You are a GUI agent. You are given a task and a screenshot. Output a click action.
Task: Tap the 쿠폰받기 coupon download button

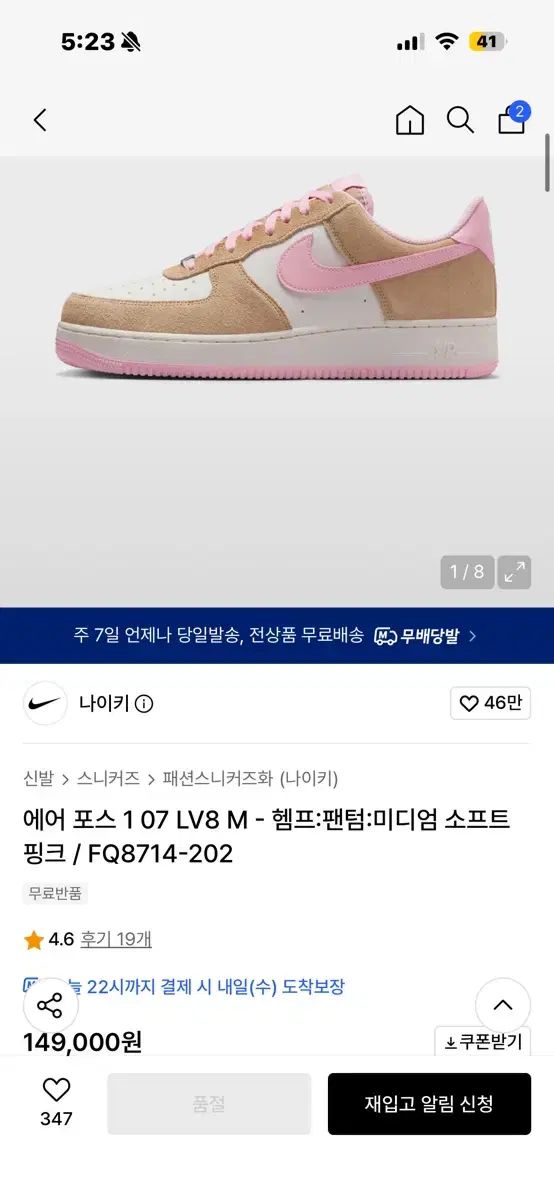click(482, 1042)
